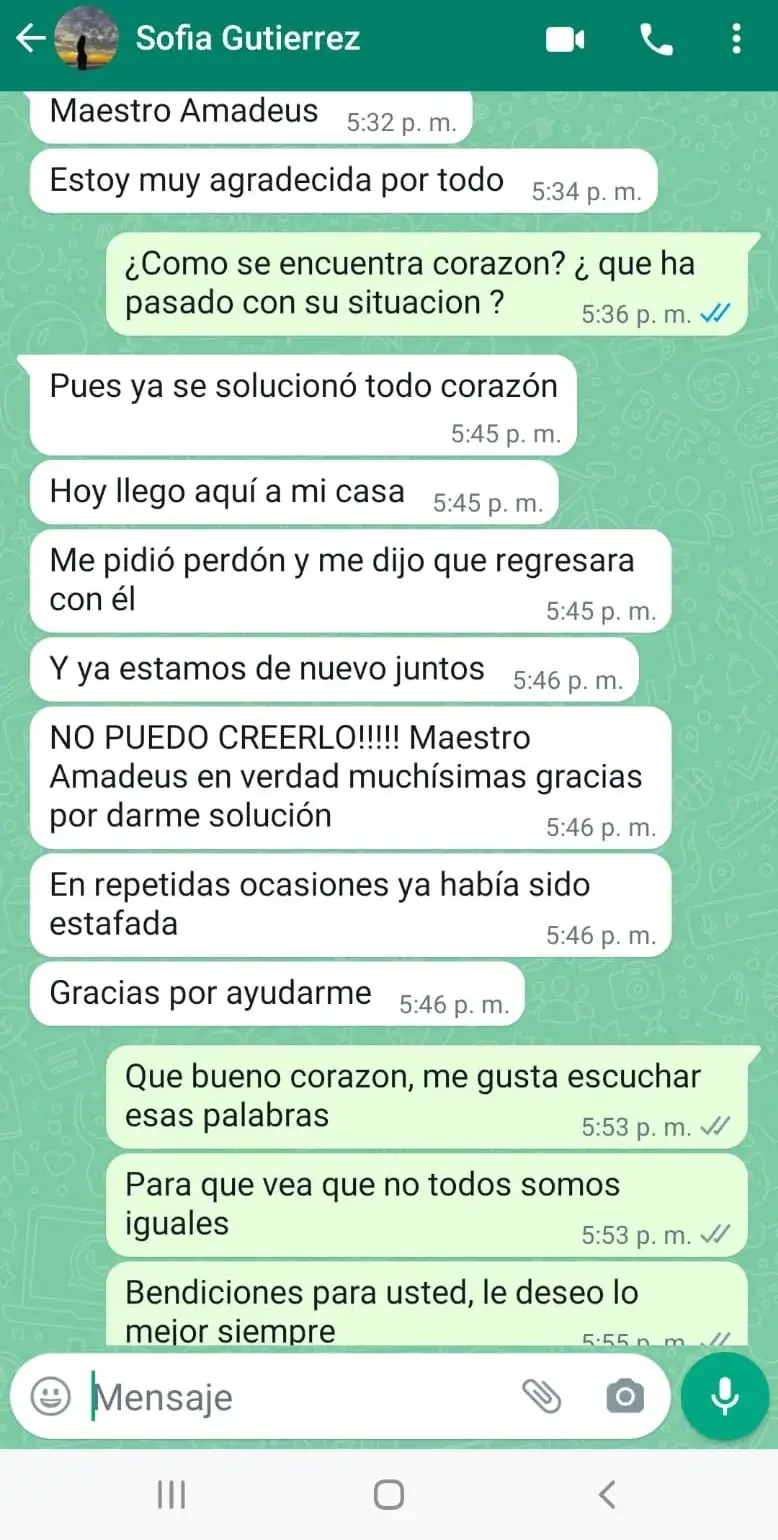
Task: Start a video call with Sofia Gutierrez
Action: 566,38
